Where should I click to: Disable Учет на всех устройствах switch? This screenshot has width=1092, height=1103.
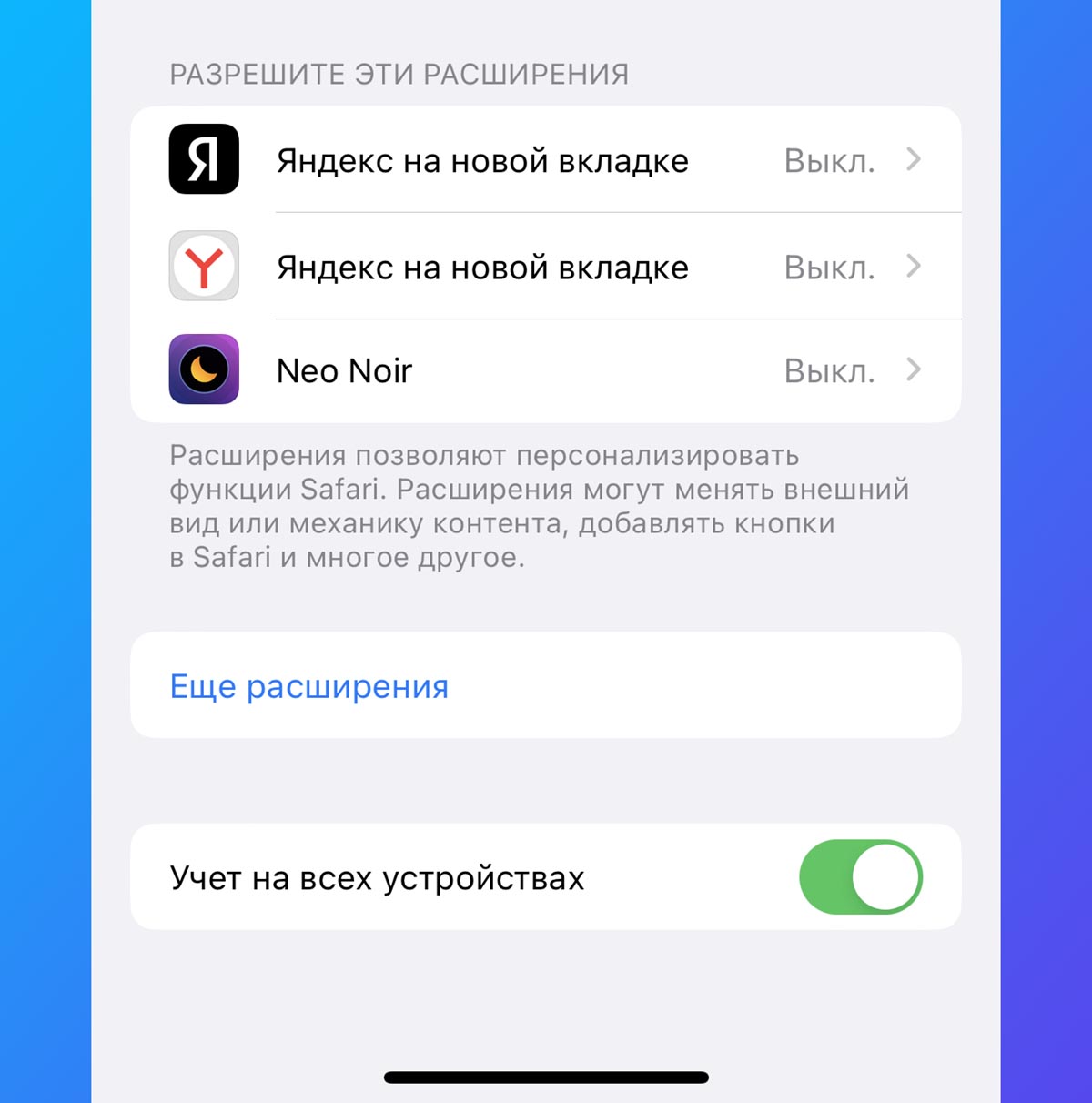pyautogui.click(x=860, y=877)
